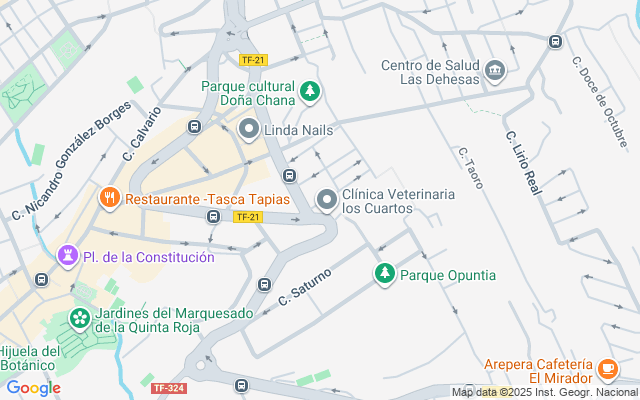640x400 pixels.
Task: Tap the Pl. de la Constitución marker
Action: 68,257
